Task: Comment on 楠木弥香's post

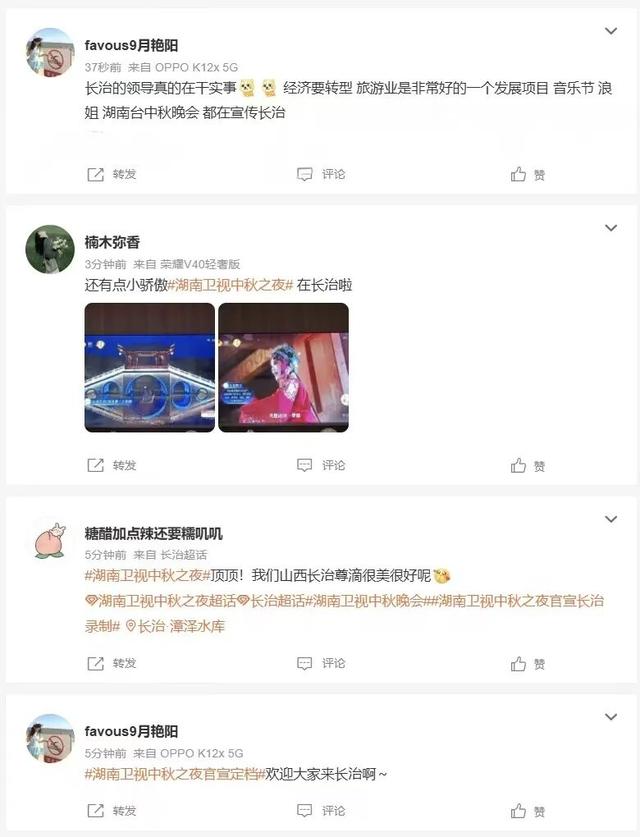Action: [x=321, y=465]
